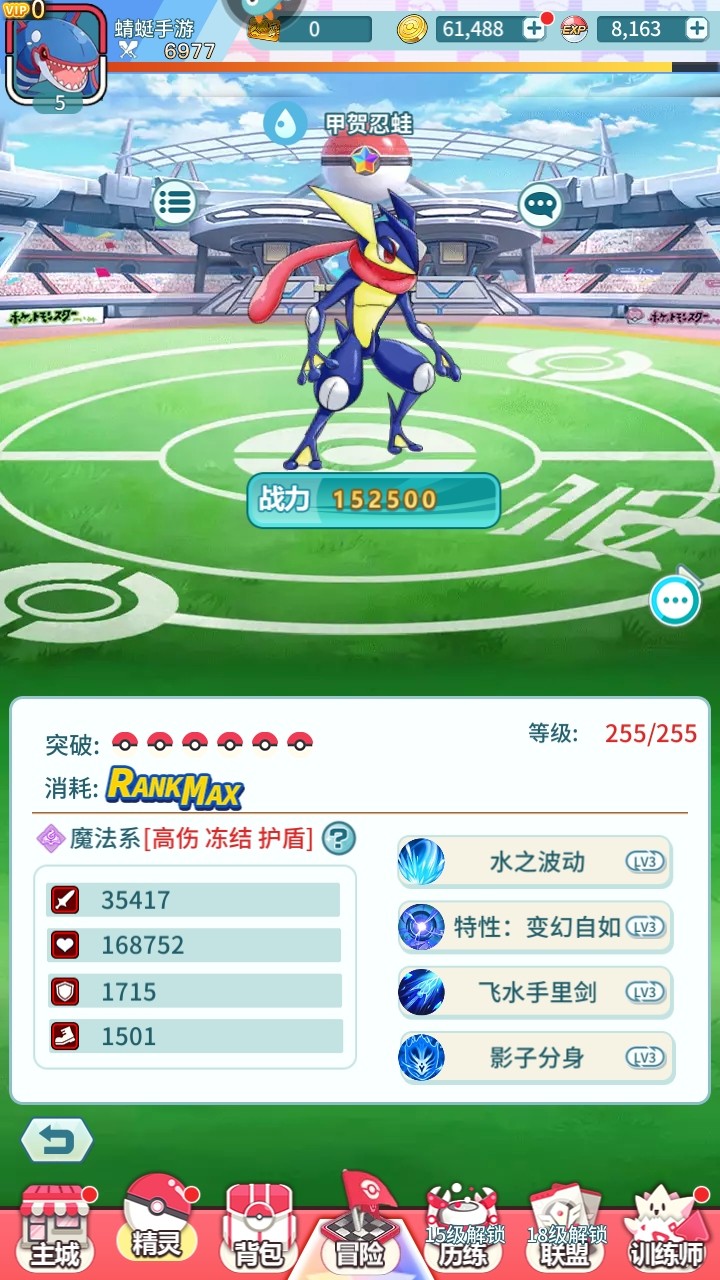Viewport: 720px width, 1280px height.
Task: Add more gold coins with plus
Action: click(535, 29)
